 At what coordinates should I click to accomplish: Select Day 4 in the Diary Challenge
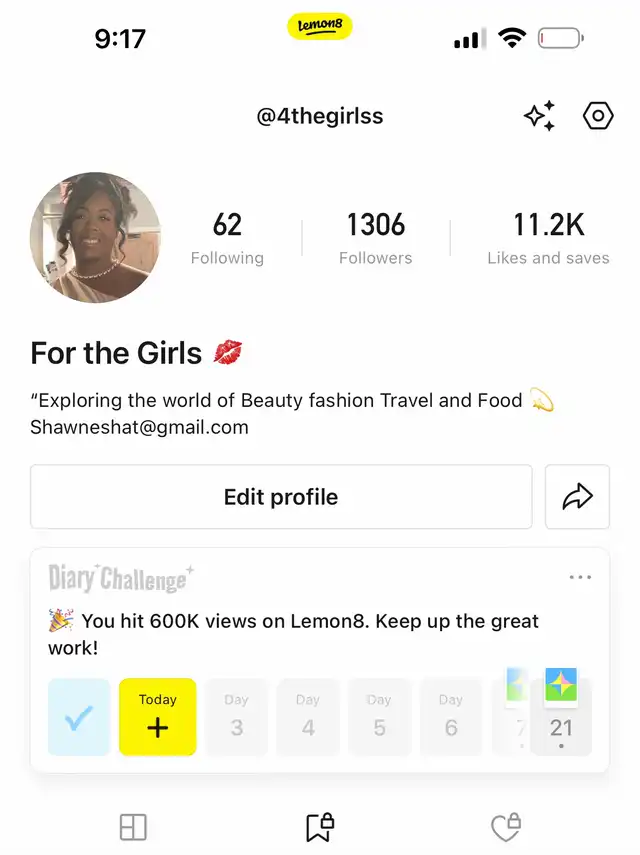tap(308, 717)
